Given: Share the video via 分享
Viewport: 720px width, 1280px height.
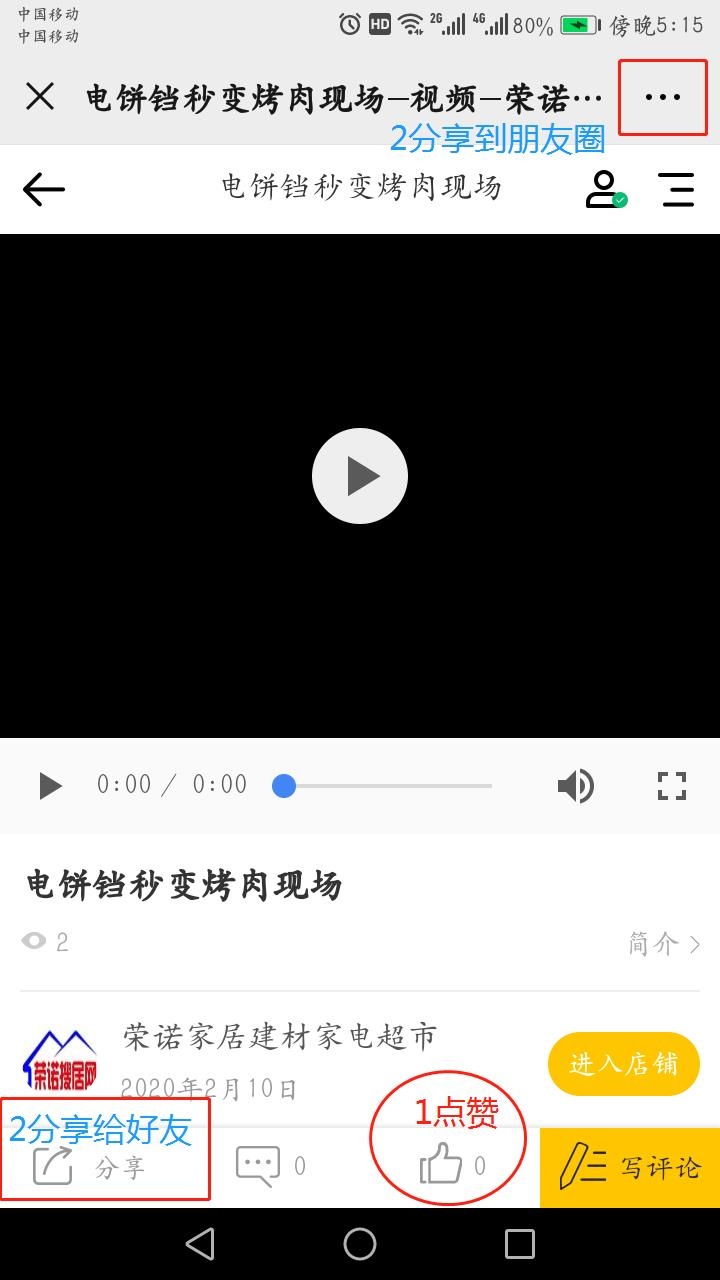Looking at the screenshot, I should [x=90, y=1167].
